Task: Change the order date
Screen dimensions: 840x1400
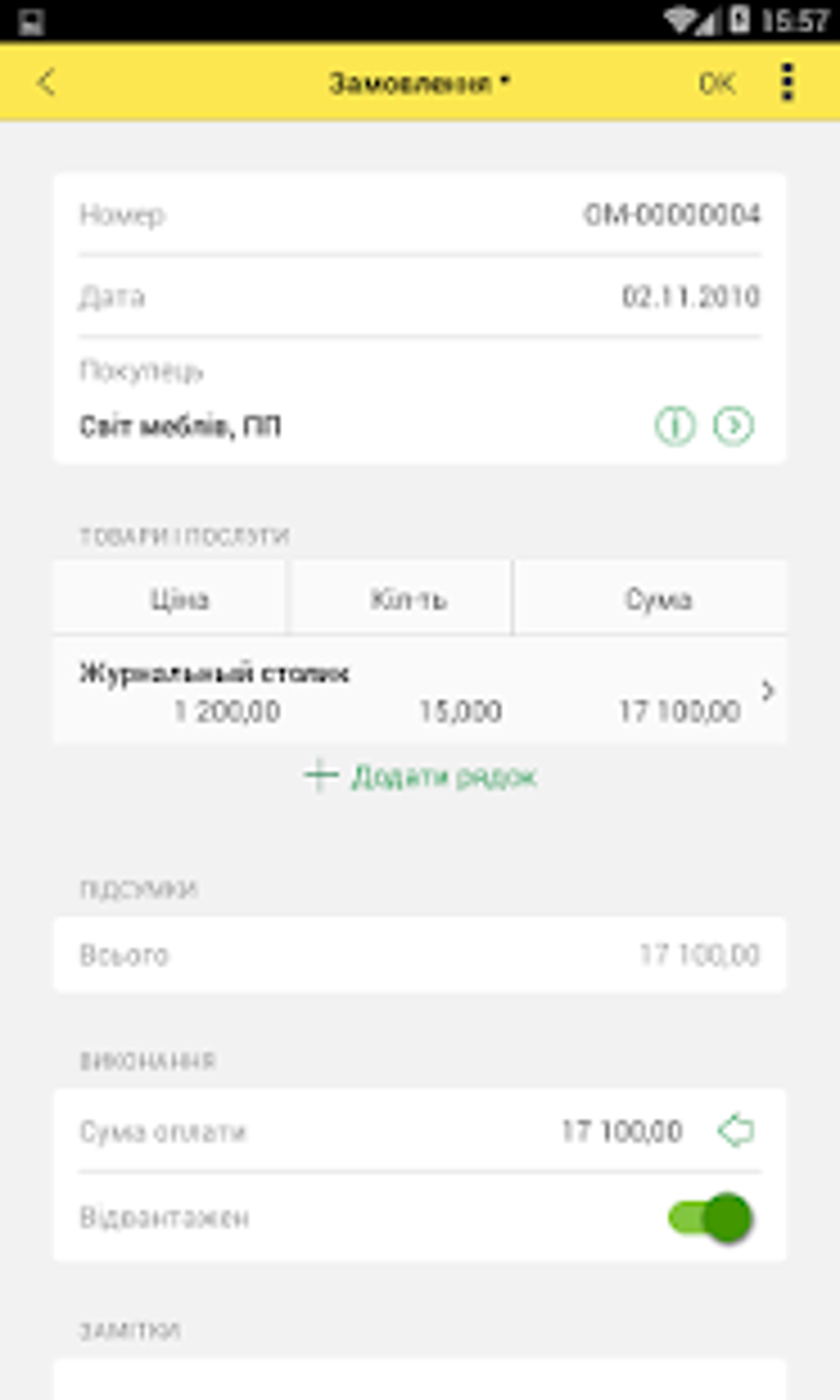Action: 689,296
